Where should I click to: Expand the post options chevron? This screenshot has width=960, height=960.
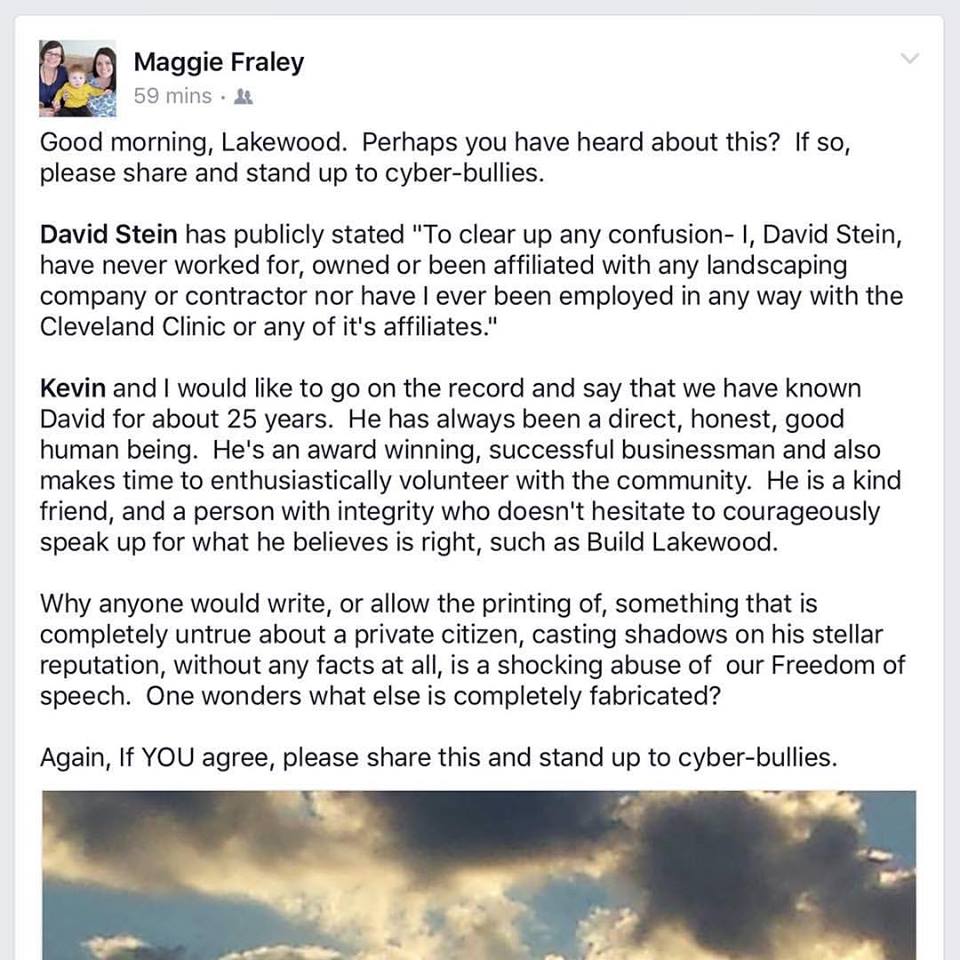pyautogui.click(x=909, y=59)
